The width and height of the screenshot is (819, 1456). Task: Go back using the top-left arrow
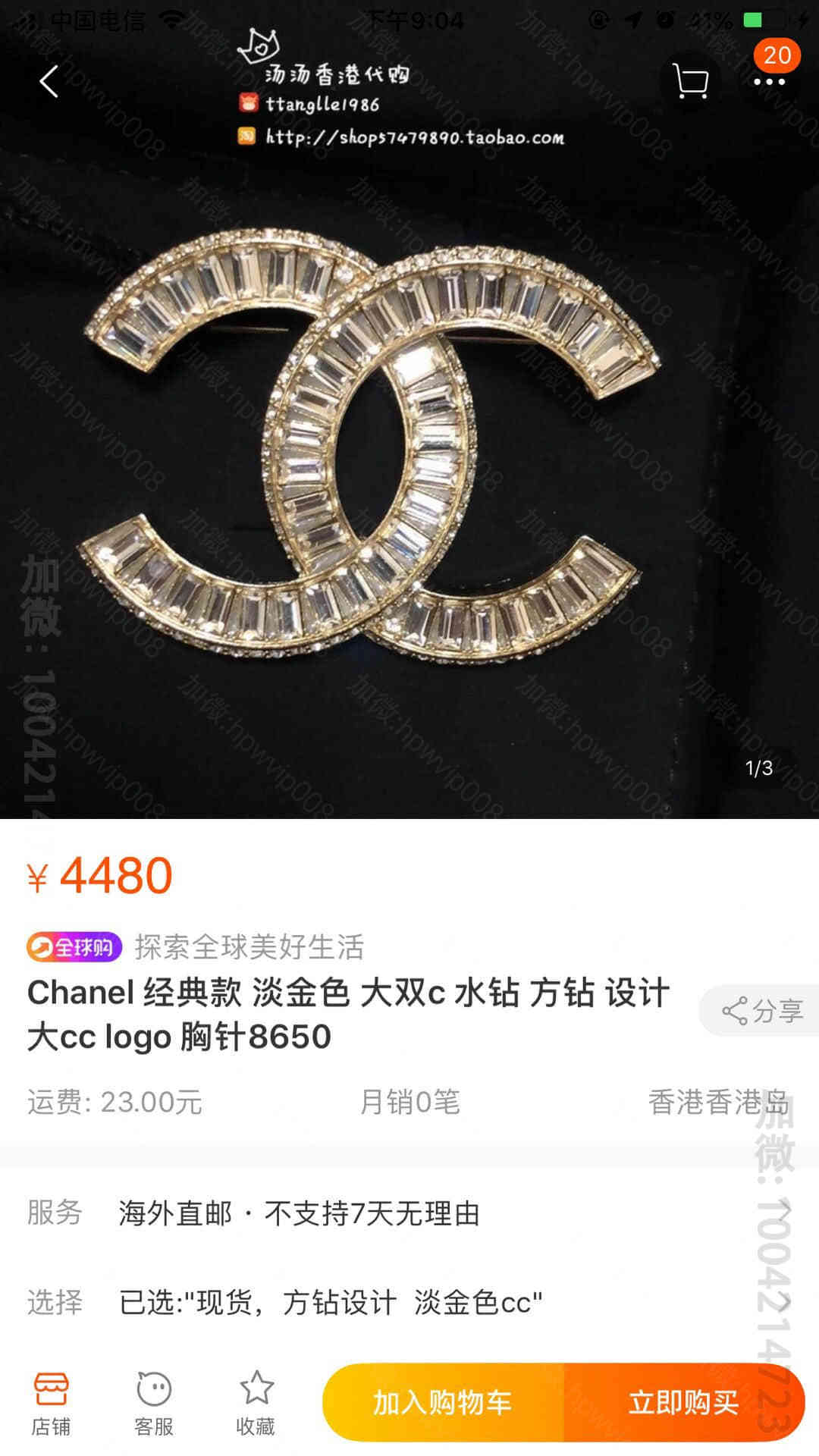tap(49, 82)
